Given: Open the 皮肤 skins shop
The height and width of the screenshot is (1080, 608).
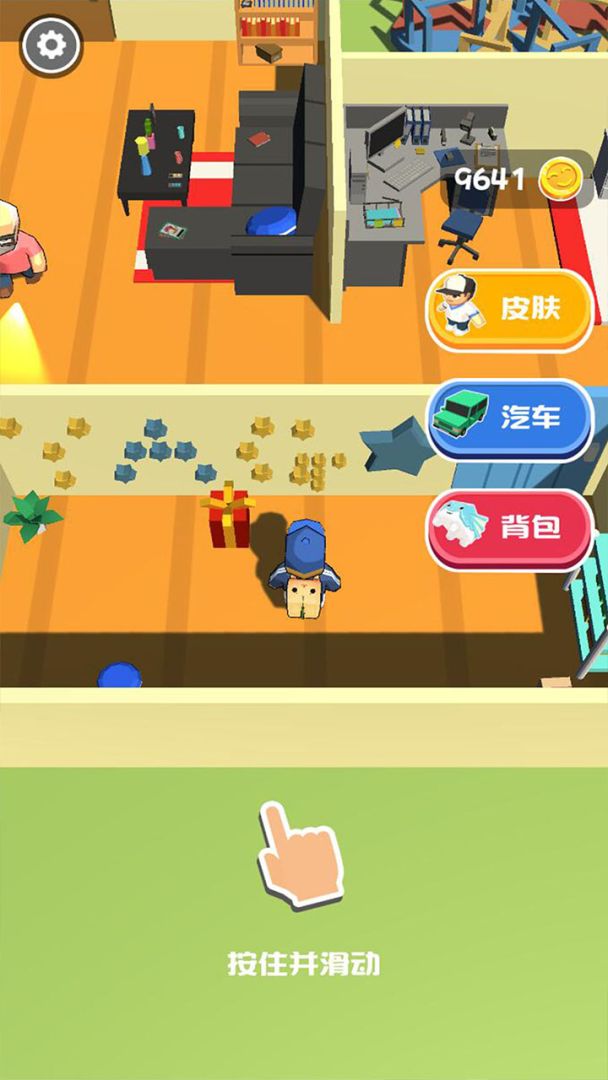Looking at the screenshot, I should [x=510, y=309].
